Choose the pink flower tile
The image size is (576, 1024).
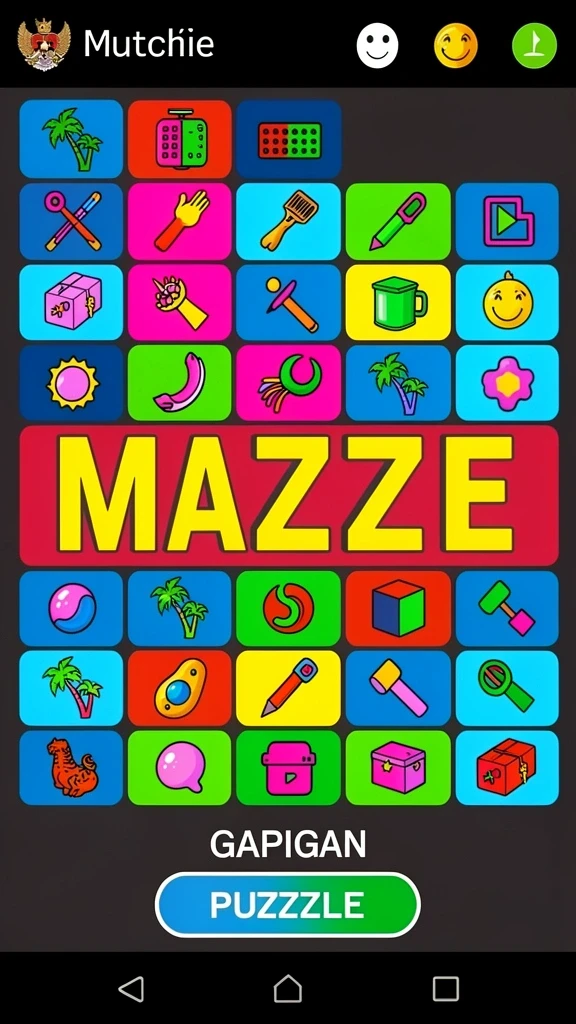[507, 383]
